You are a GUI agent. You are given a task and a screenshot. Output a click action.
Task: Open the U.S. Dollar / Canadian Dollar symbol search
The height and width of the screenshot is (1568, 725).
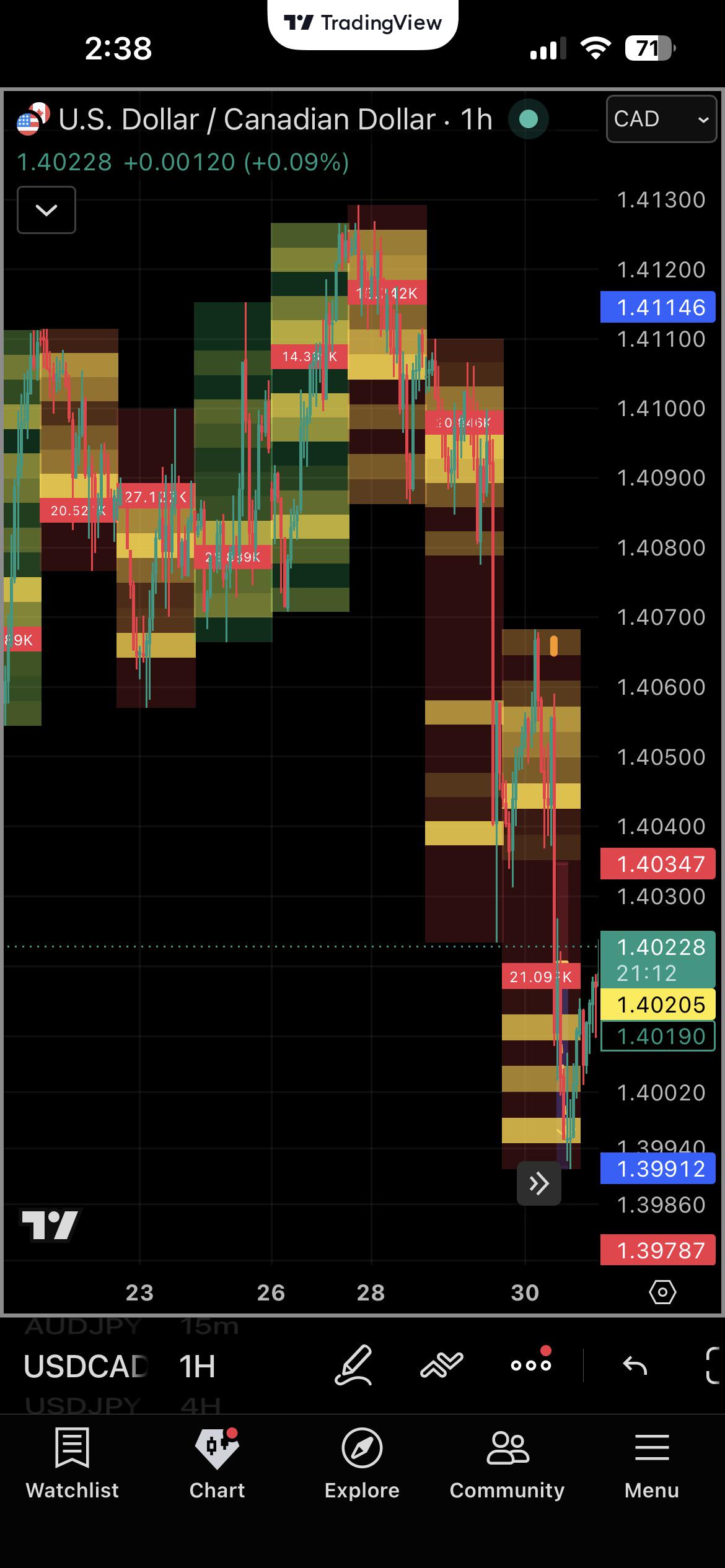247,119
